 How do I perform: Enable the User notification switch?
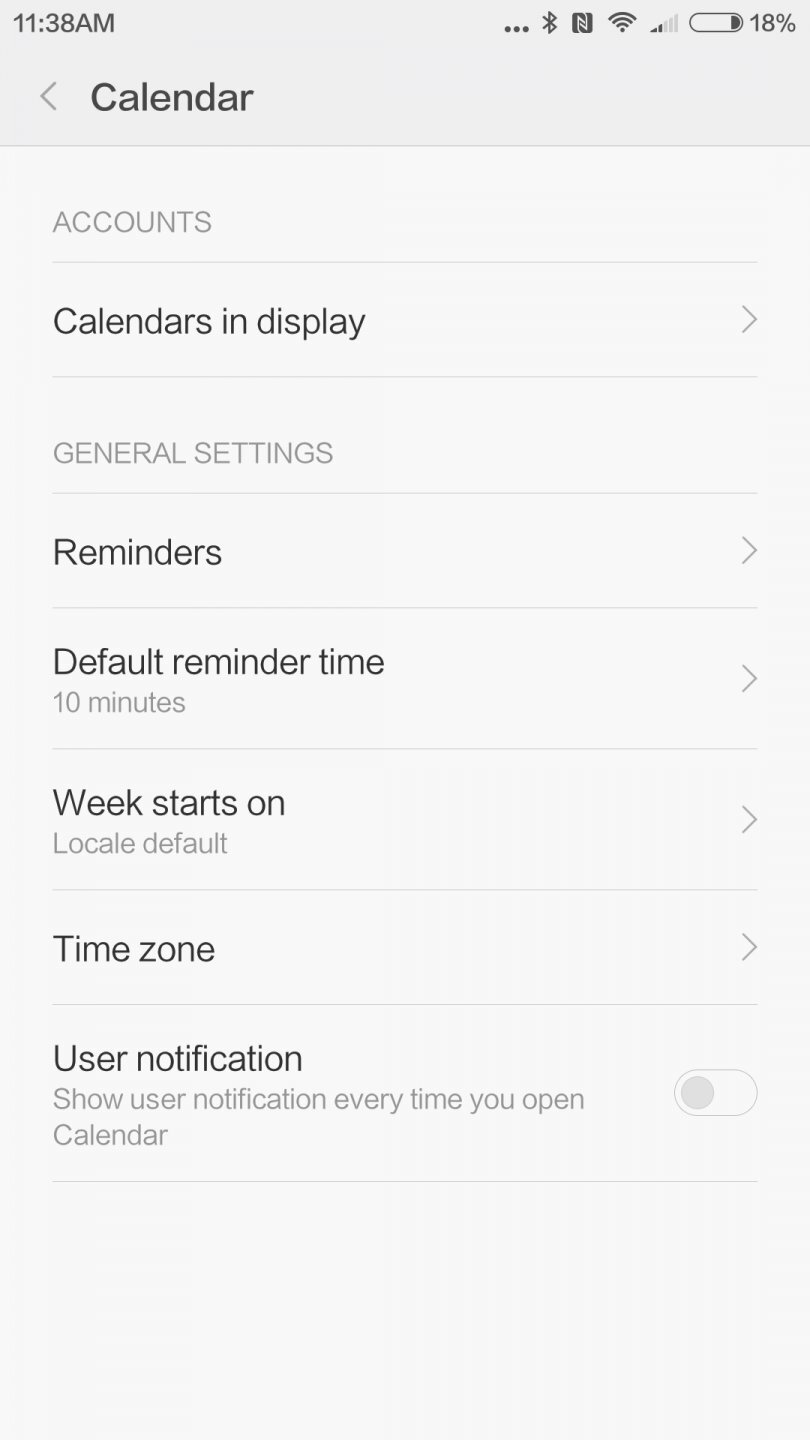pos(715,1093)
